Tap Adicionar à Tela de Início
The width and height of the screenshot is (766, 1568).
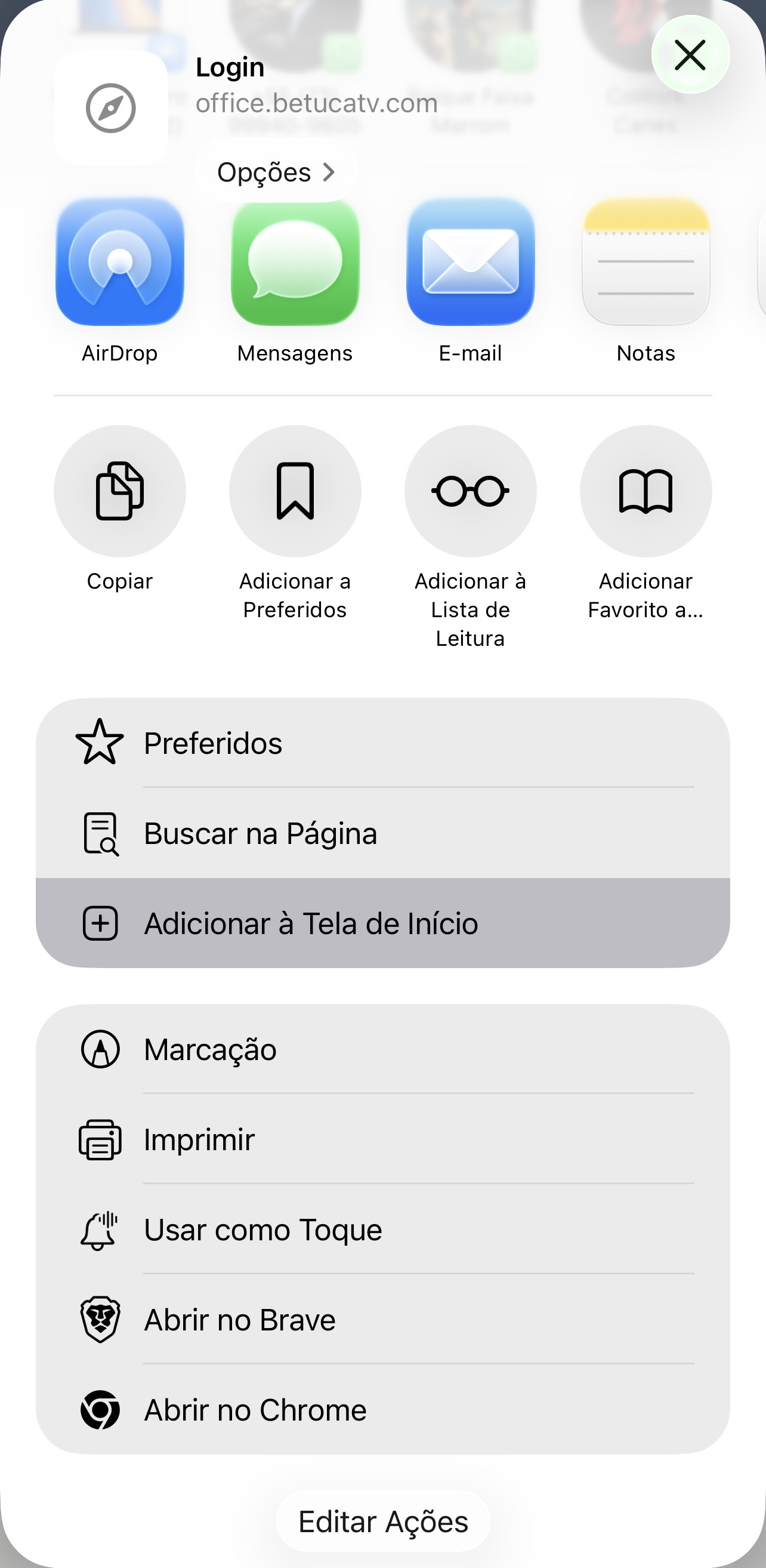pos(382,923)
